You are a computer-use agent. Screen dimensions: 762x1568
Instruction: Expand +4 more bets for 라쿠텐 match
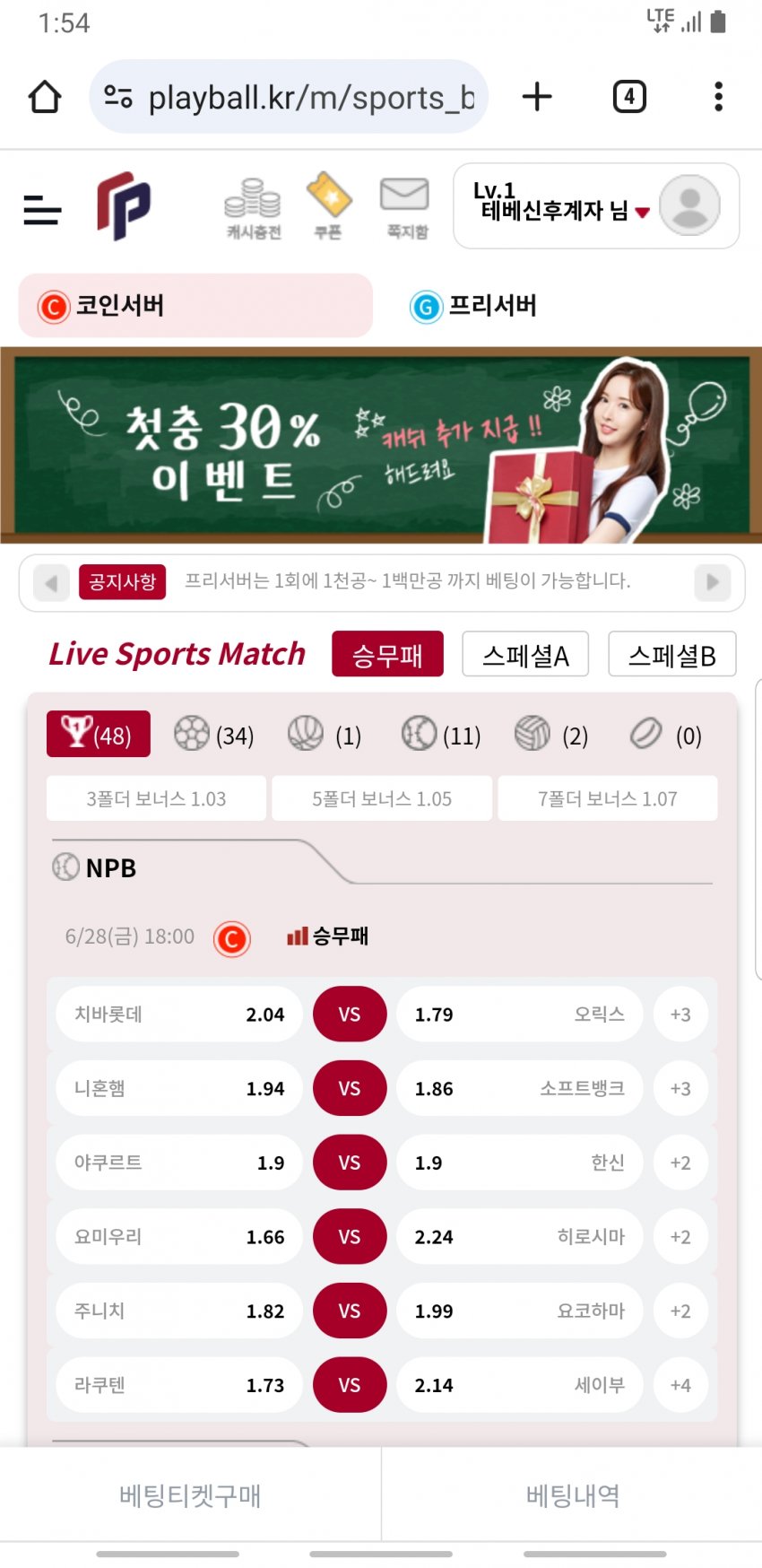(680, 1386)
